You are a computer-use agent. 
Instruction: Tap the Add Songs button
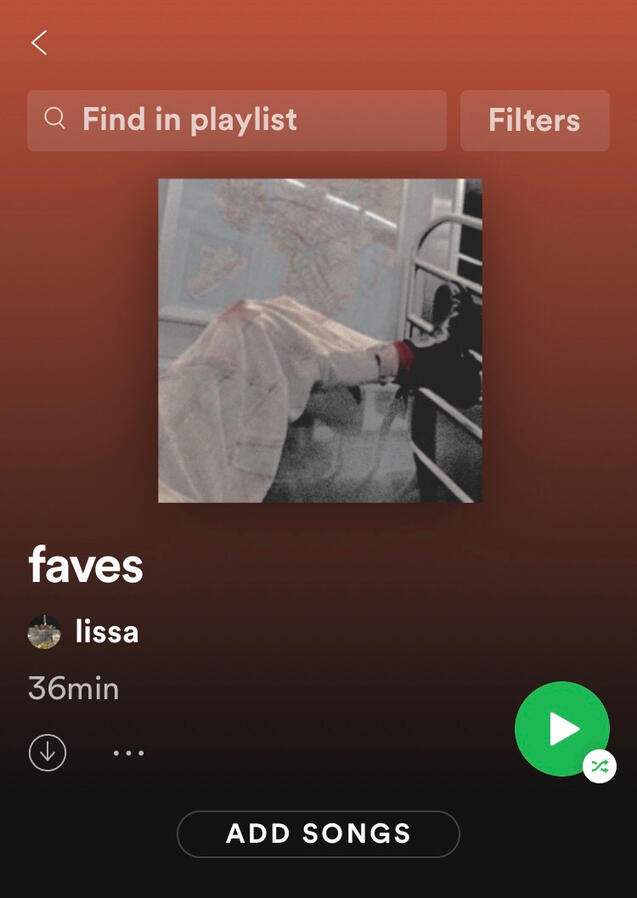[318, 833]
